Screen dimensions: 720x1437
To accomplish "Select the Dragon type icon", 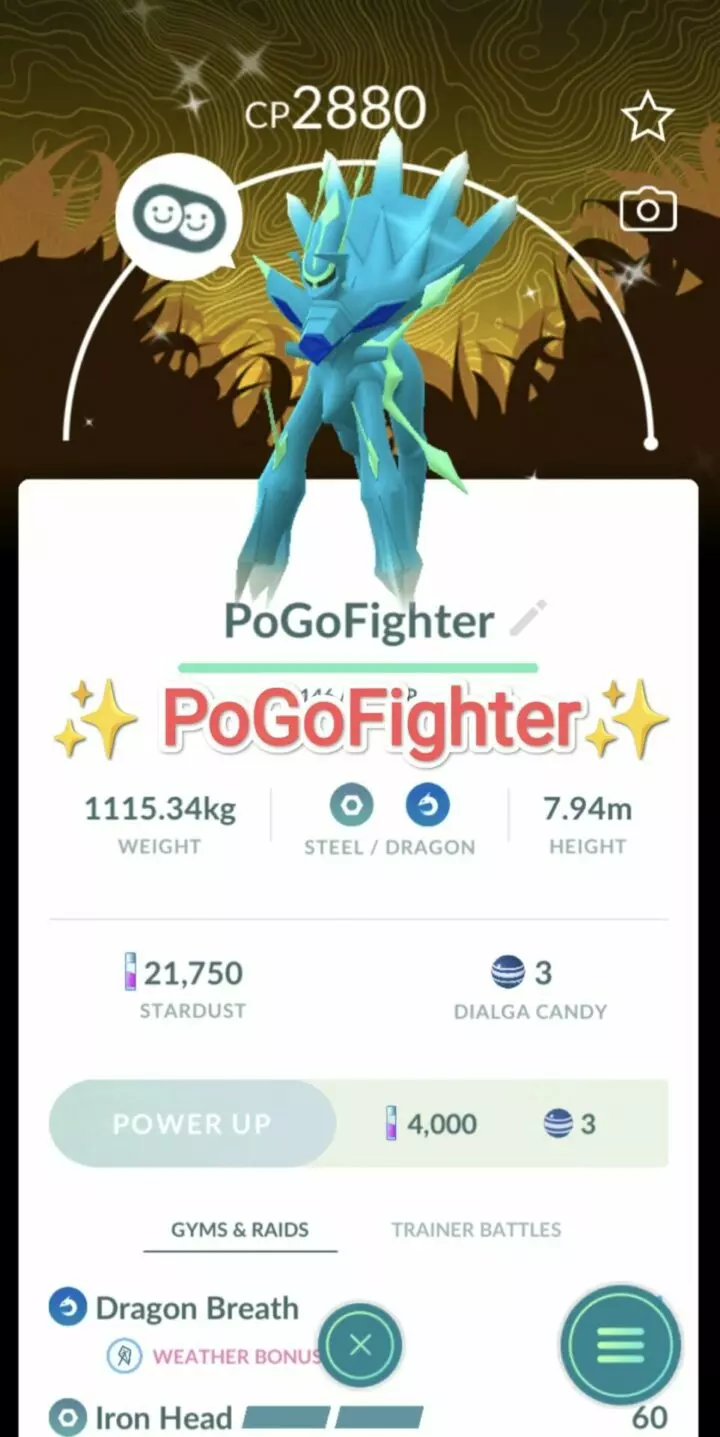I will coord(428,805).
